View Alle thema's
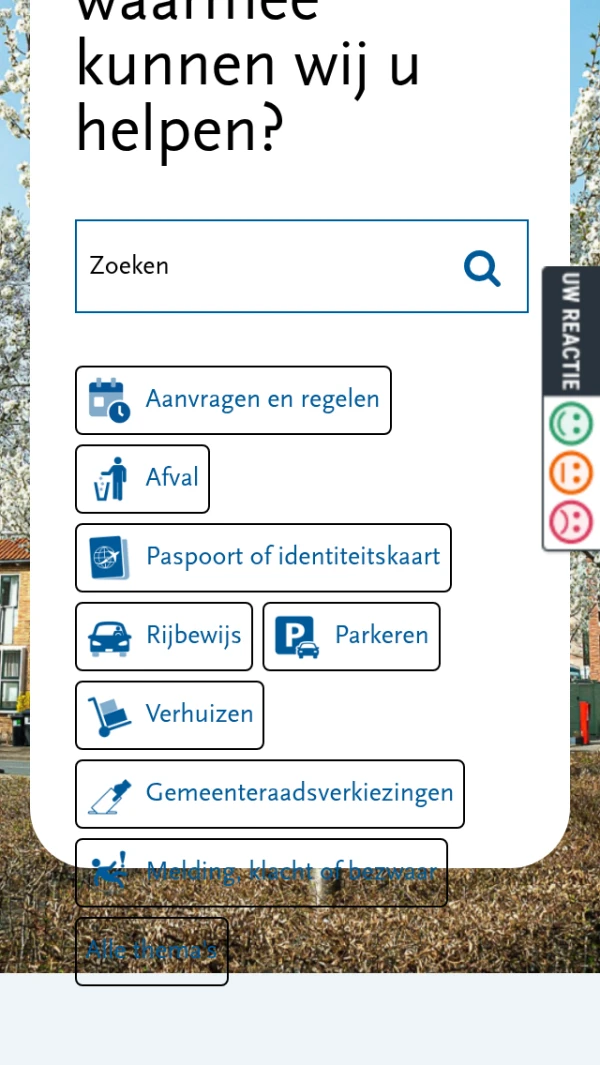Screen dimensions: 600x1065 pos(152,951)
